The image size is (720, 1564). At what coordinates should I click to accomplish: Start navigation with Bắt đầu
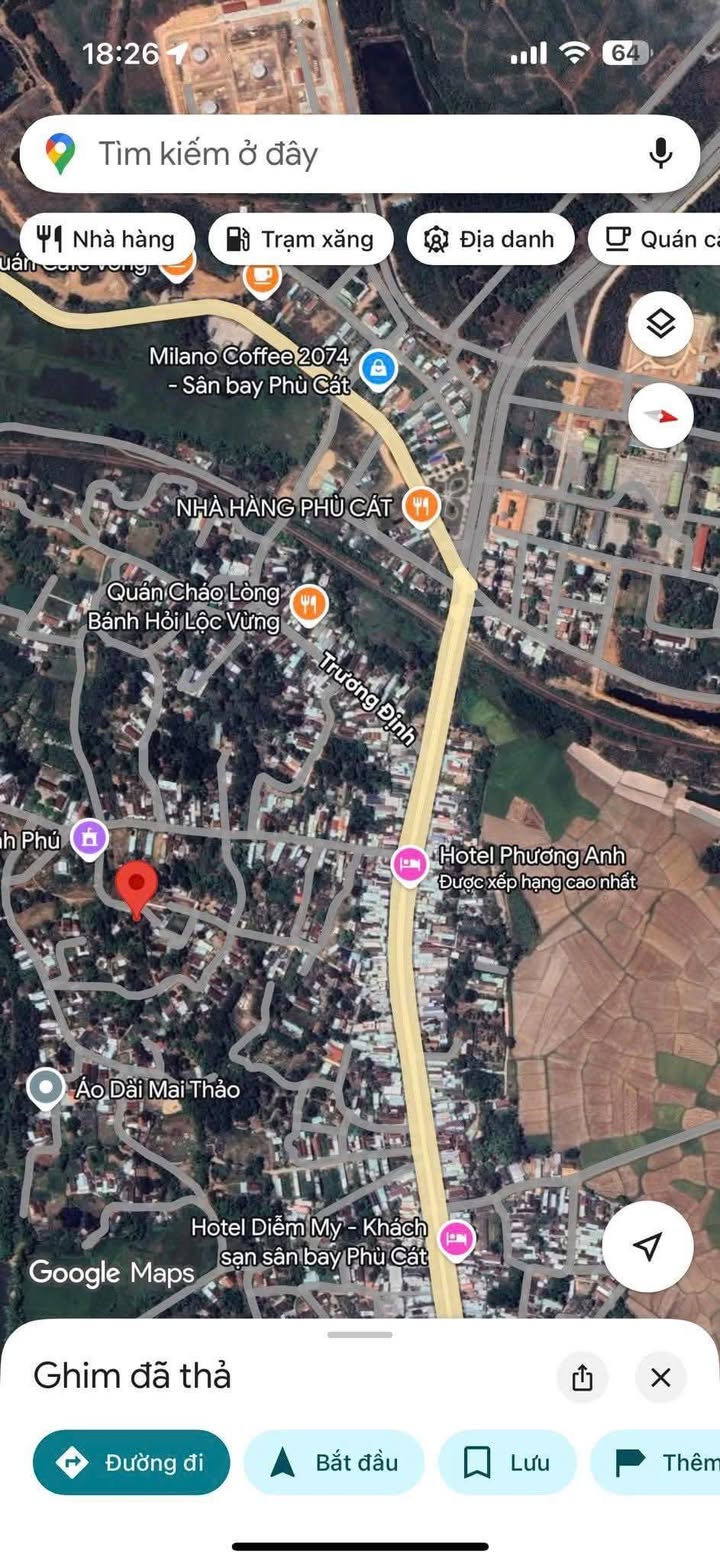pos(334,1462)
